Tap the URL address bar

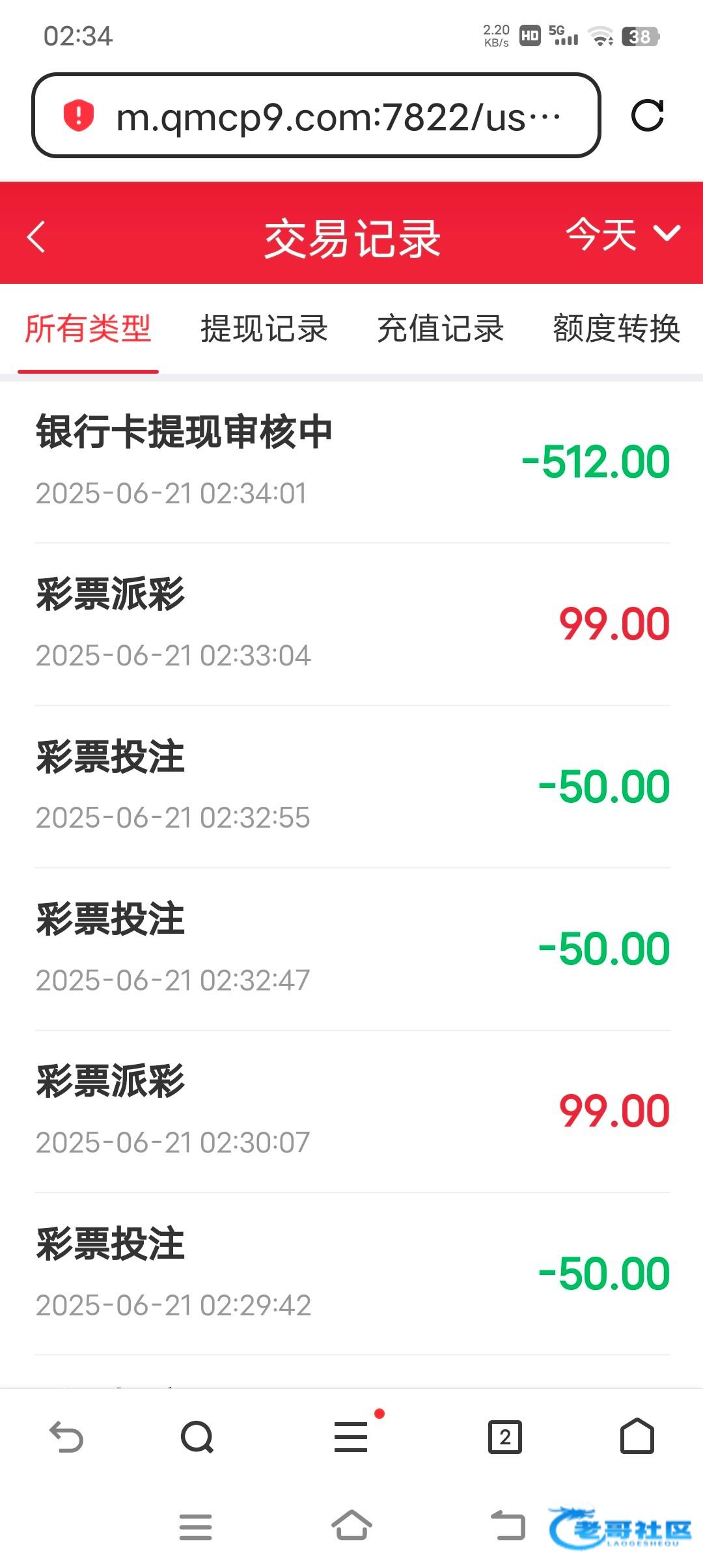point(316,115)
